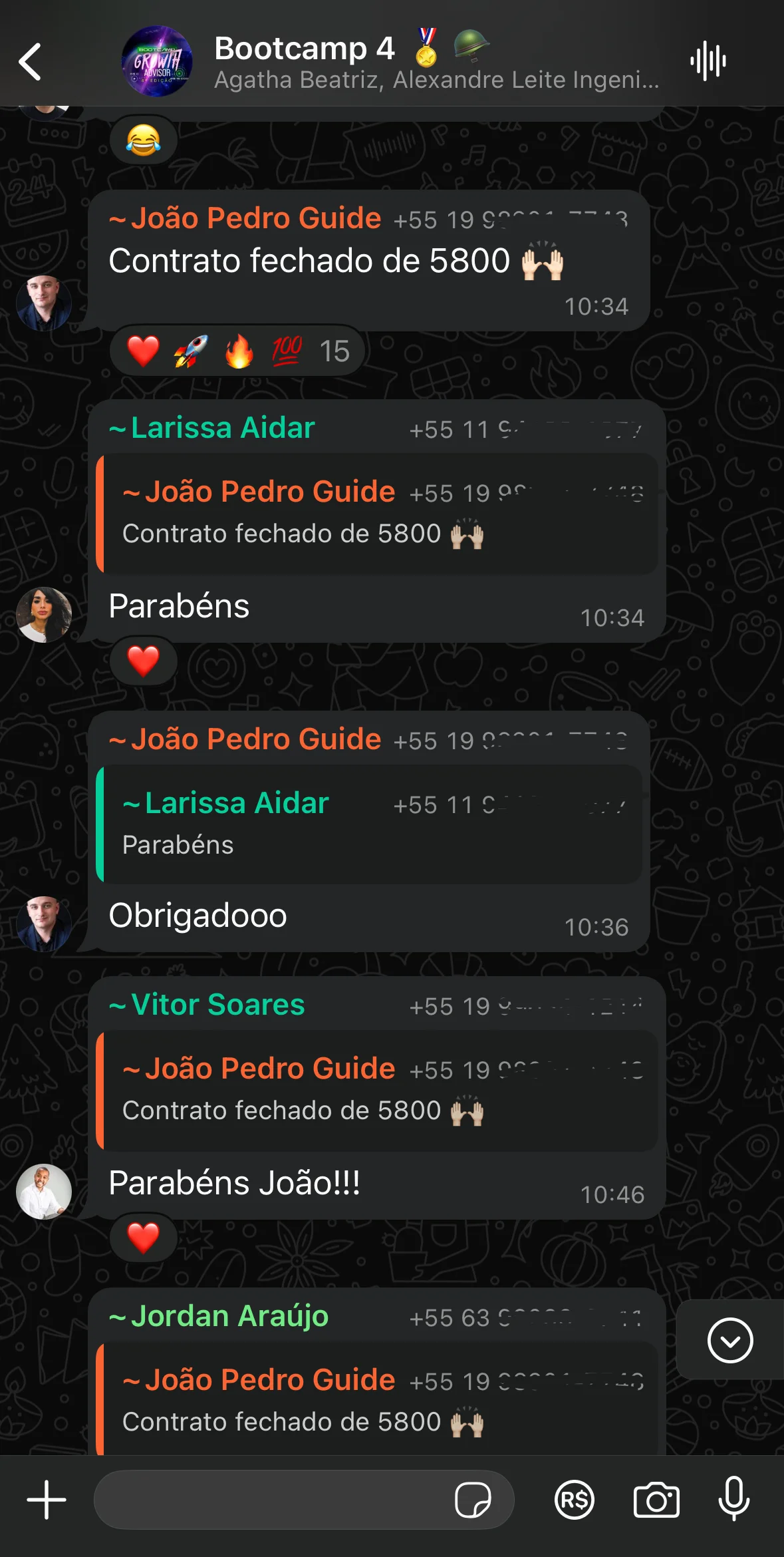Open Larissa Aidar's profile picture
The height and width of the screenshot is (1557, 784).
[x=44, y=614]
